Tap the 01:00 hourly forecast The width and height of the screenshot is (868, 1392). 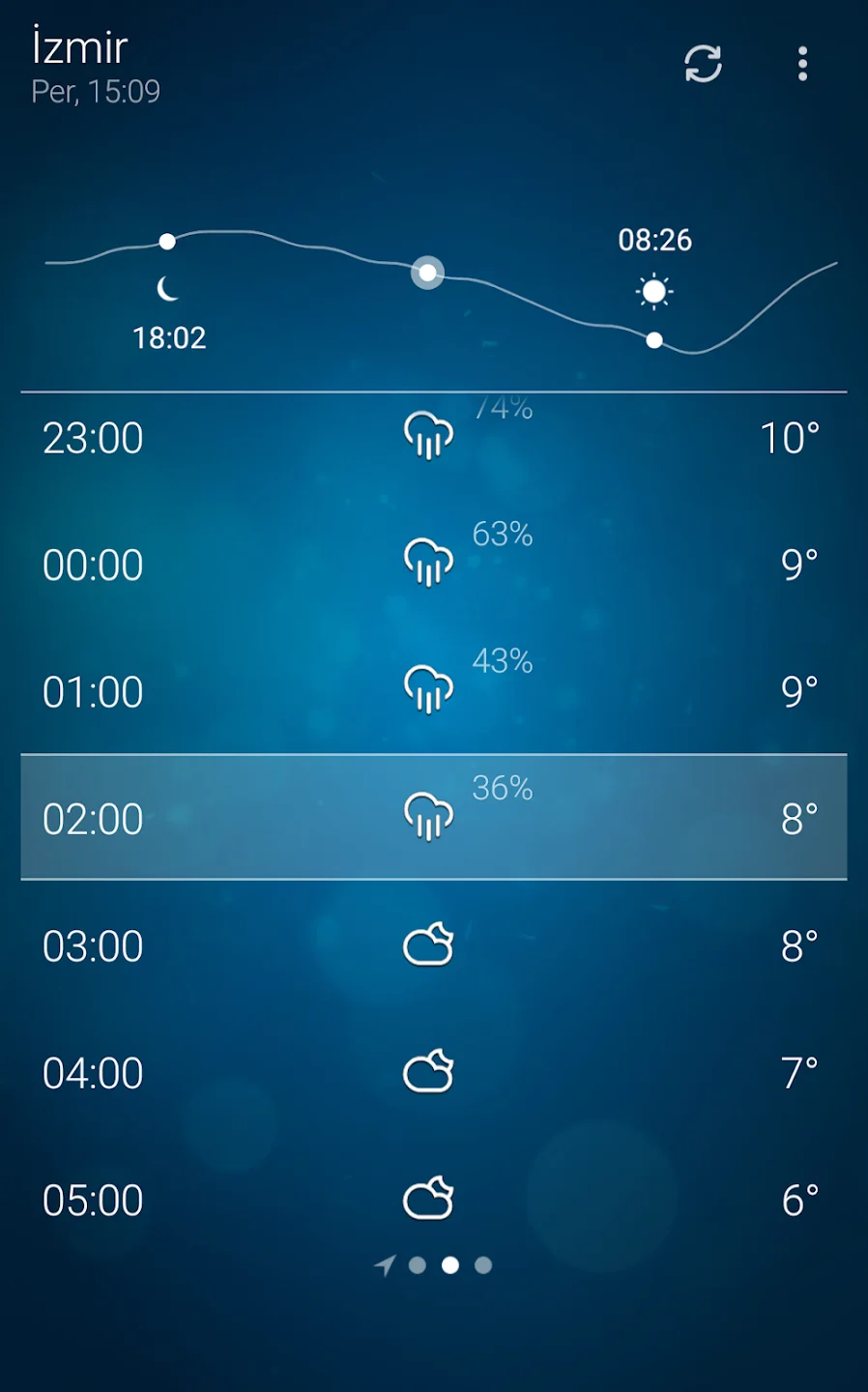(x=434, y=691)
